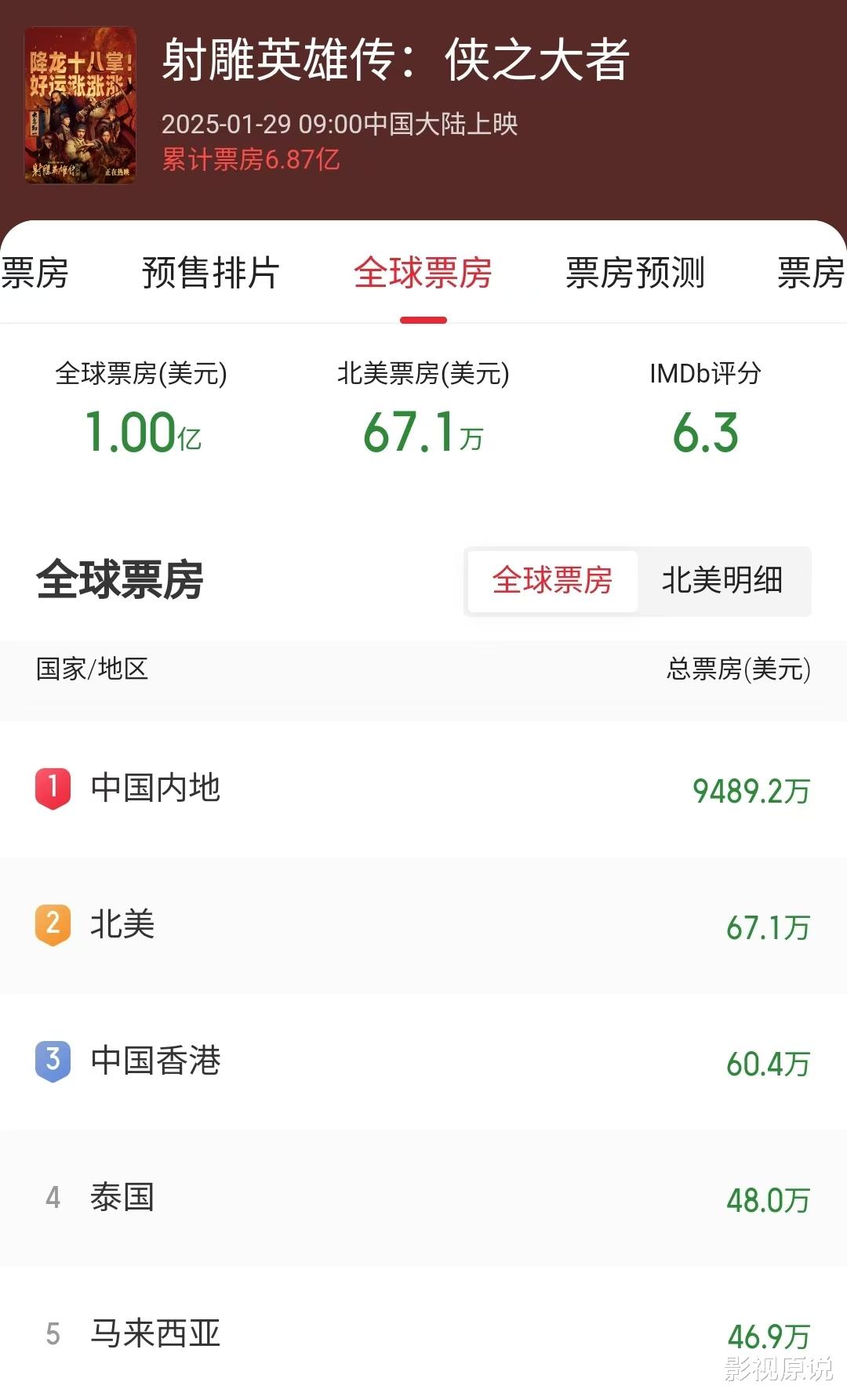Click the orange rank 2 badge beside 北美
This screenshot has width=847, height=1400.
click(x=53, y=925)
